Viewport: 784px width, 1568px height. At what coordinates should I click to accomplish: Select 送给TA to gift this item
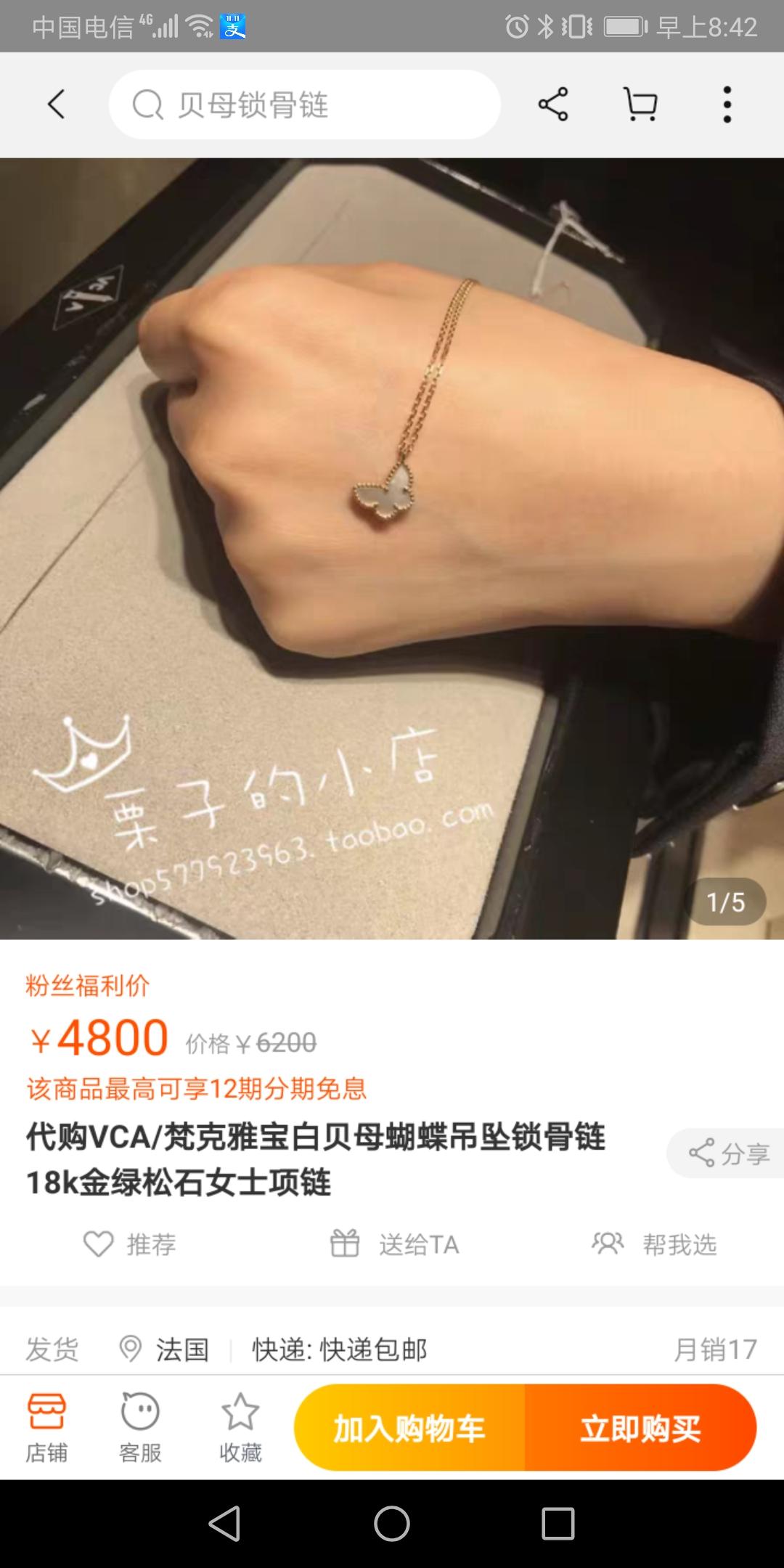(x=394, y=1244)
